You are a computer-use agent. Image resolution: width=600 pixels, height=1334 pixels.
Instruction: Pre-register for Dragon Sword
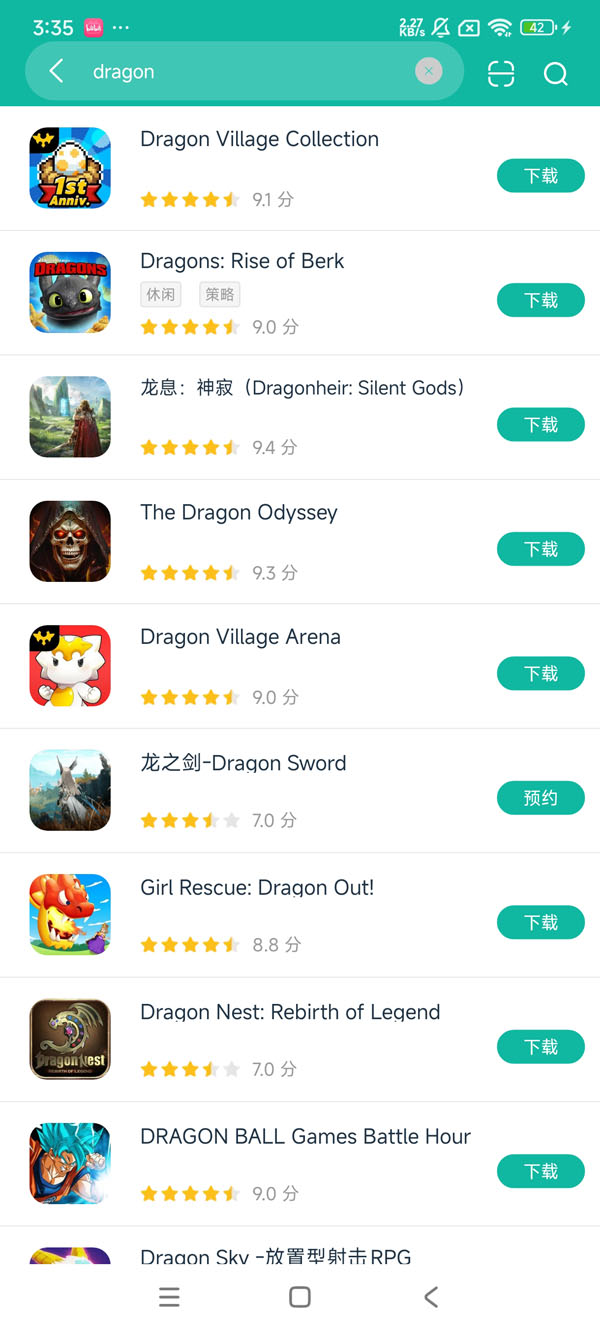point(540,798)
